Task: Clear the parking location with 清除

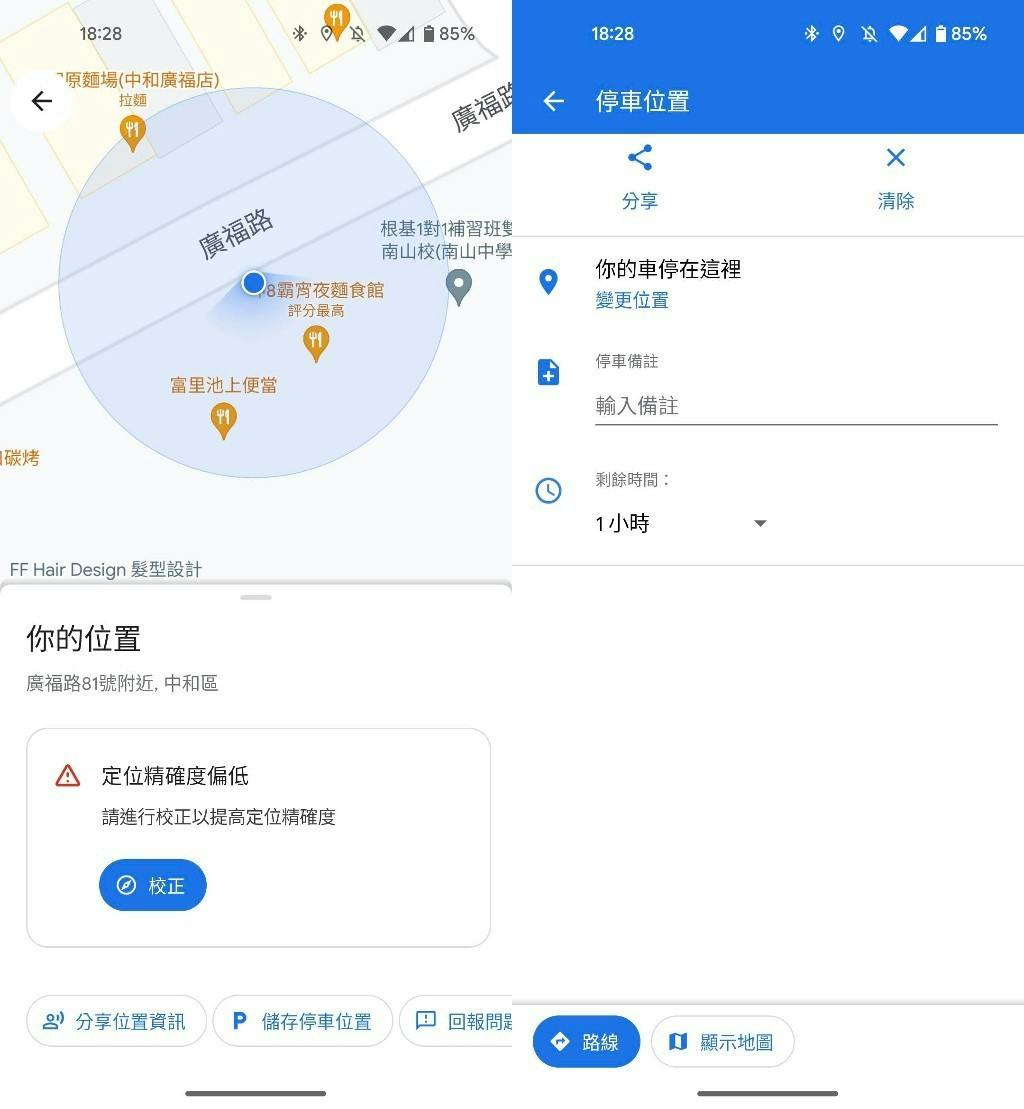Action: pos(895,177)
